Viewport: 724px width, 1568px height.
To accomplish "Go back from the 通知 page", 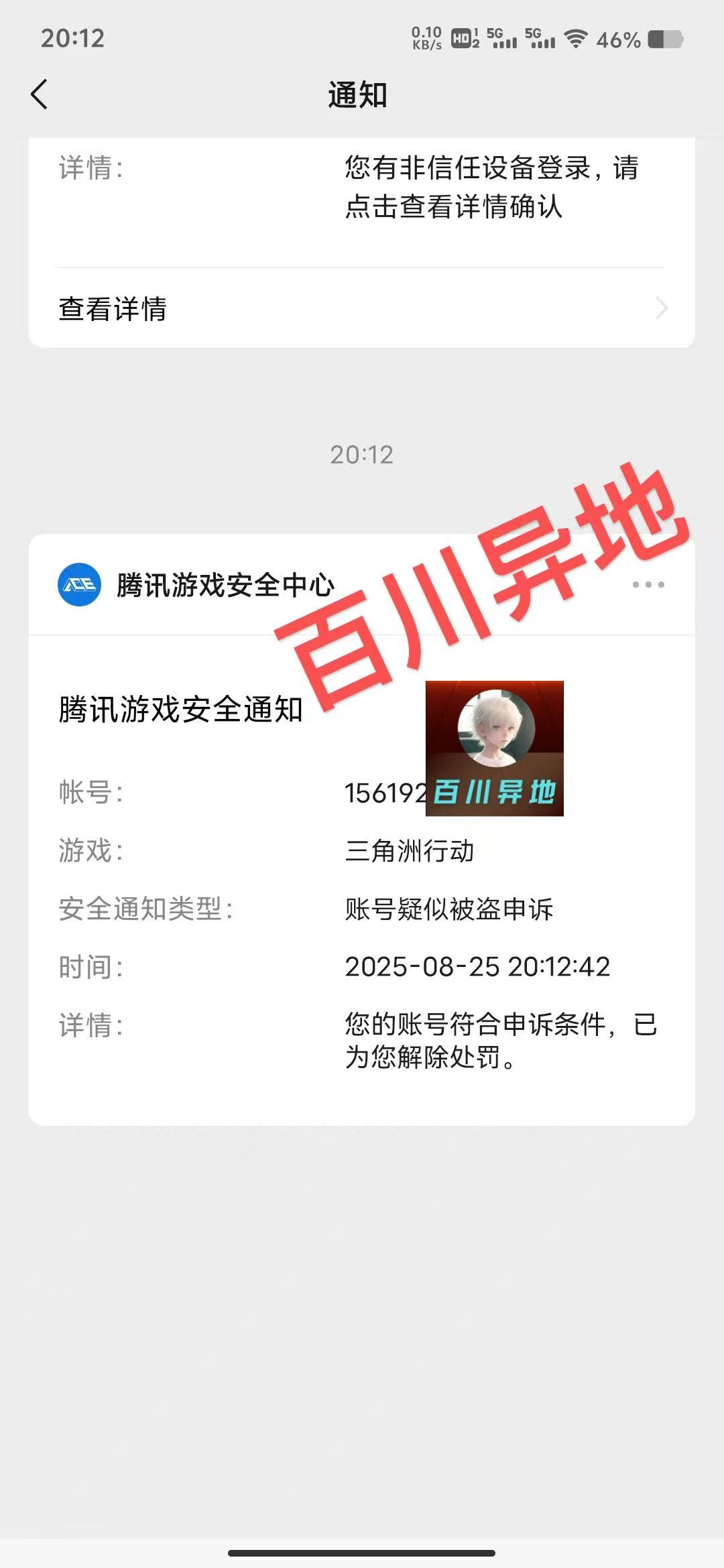I will pyautogui.click(x=40, y=94).
